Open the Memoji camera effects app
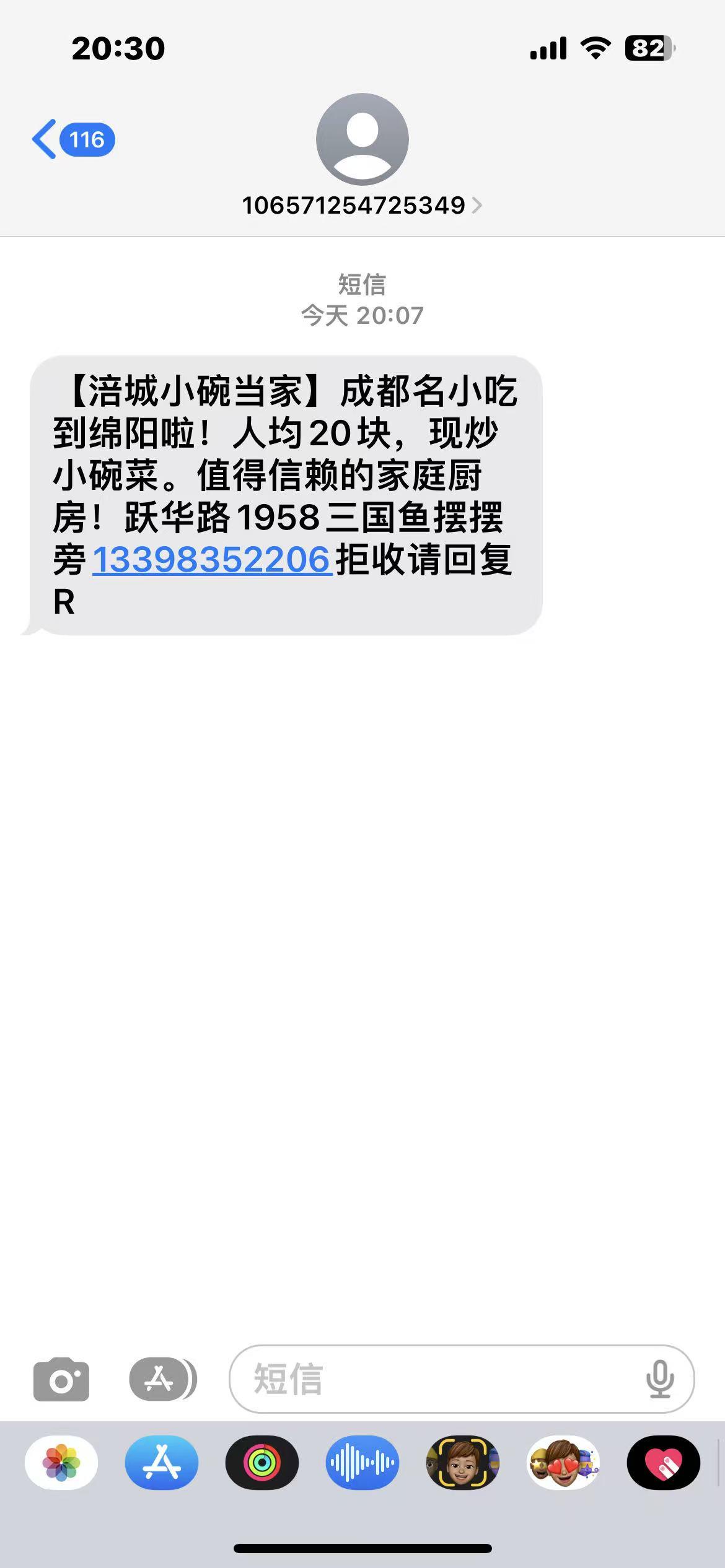This screenshot has height=1568, width=725. click(x=463, y=1463)
